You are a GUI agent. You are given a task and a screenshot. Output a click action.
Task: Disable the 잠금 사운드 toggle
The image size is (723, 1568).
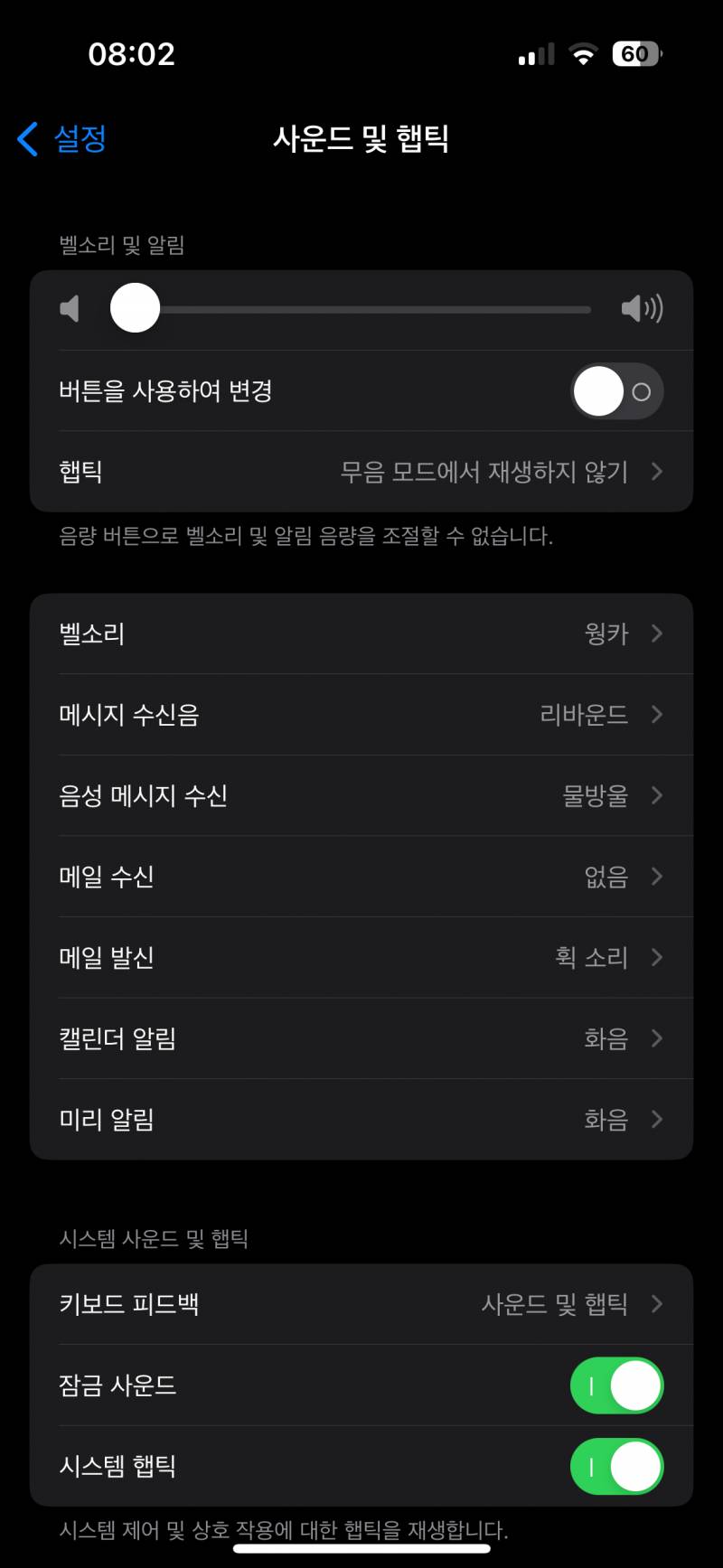click(x=617, y=1385)
